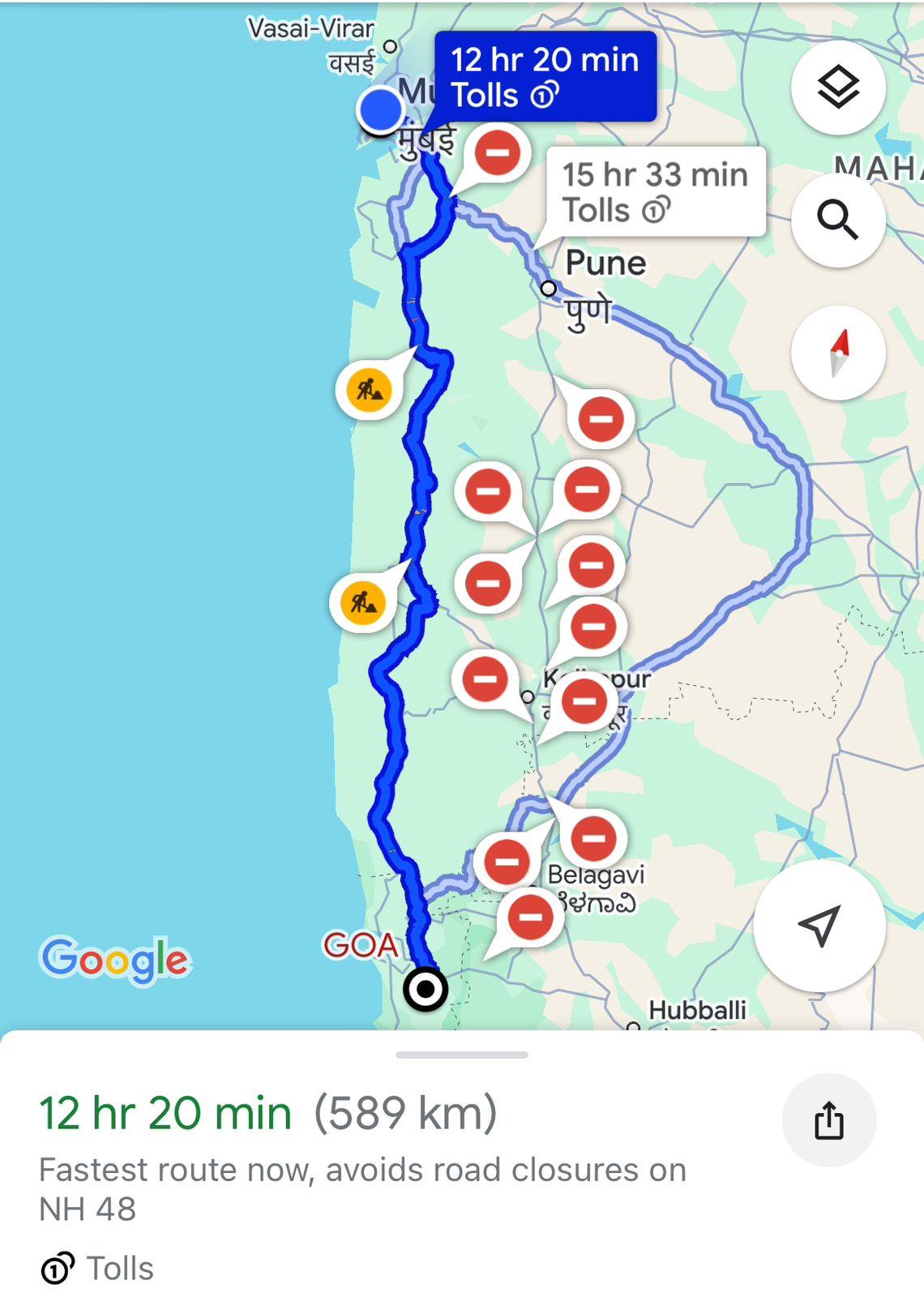Open the map layers selector
The image size is (924, 1297).
[x=841, y=86]
